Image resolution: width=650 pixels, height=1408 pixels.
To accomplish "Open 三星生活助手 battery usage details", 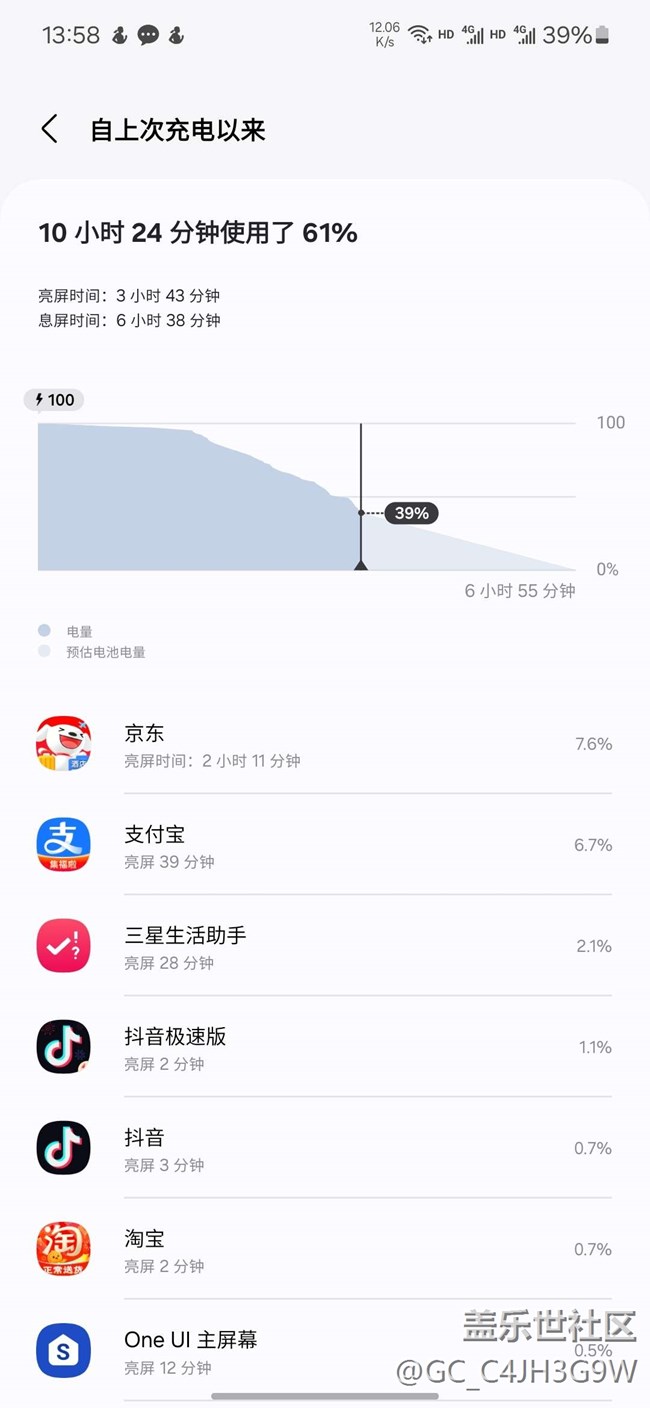I will click(323, 947).
